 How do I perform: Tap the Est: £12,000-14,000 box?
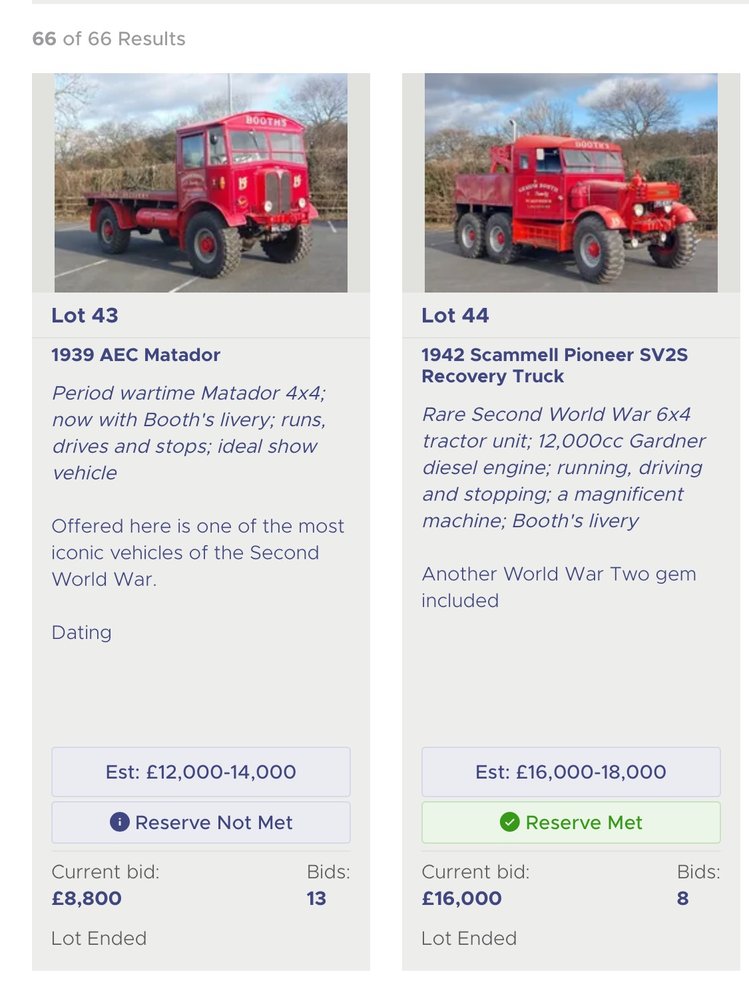pos(201,772)
